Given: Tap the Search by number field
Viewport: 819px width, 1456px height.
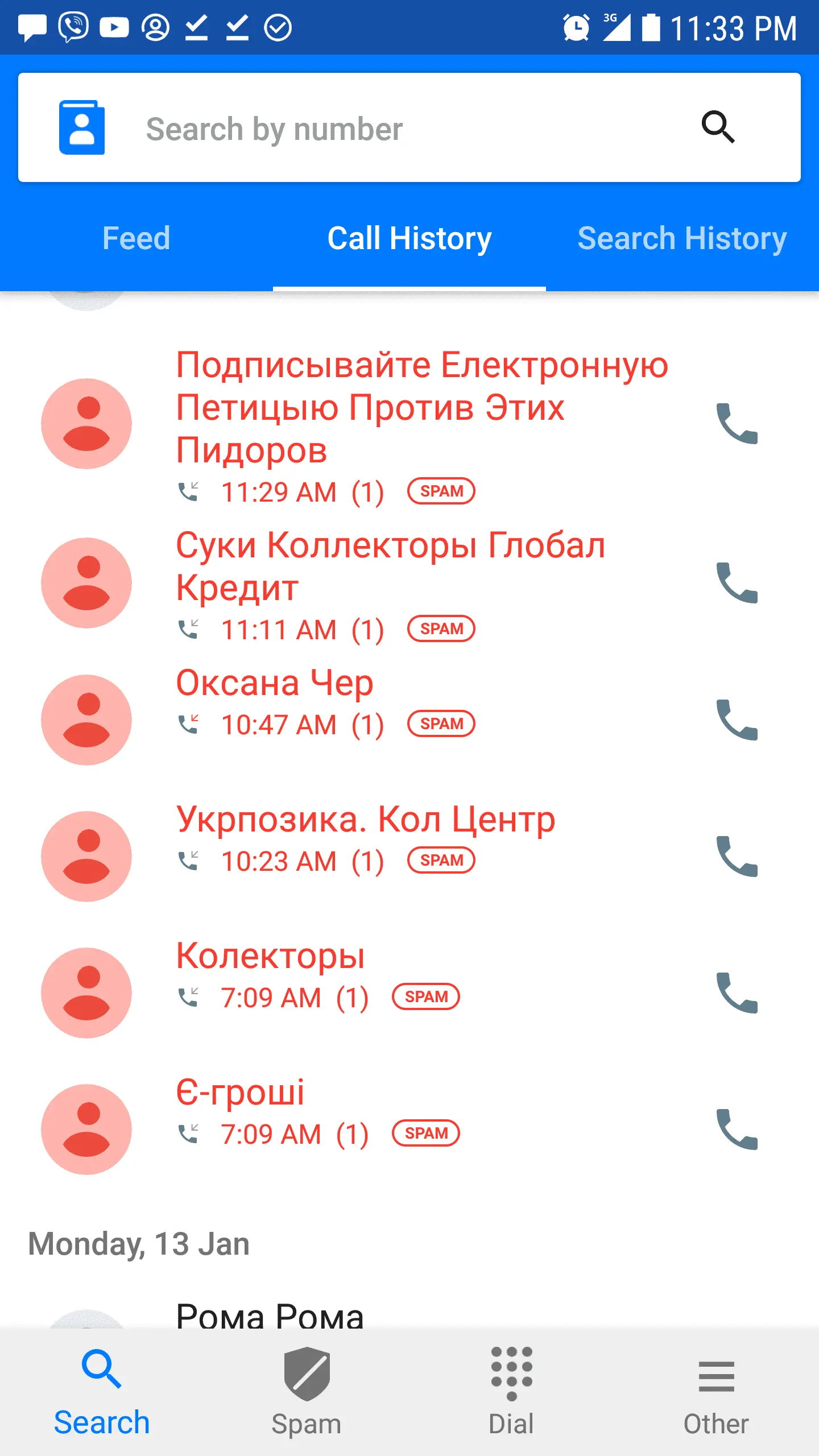Looking at the screenshot, I should (398, 129).
